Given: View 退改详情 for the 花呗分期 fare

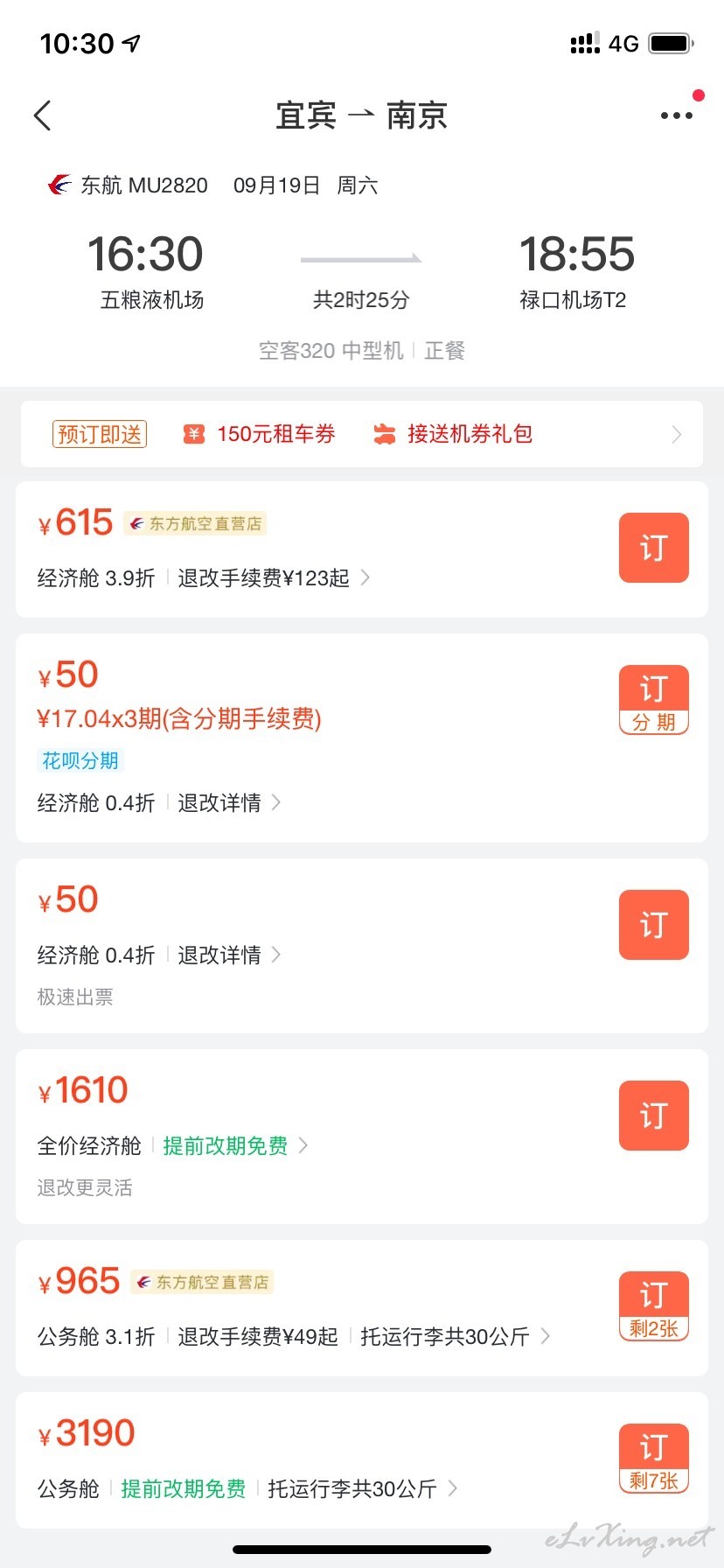Looking at the screenshot, I should 228,802.
